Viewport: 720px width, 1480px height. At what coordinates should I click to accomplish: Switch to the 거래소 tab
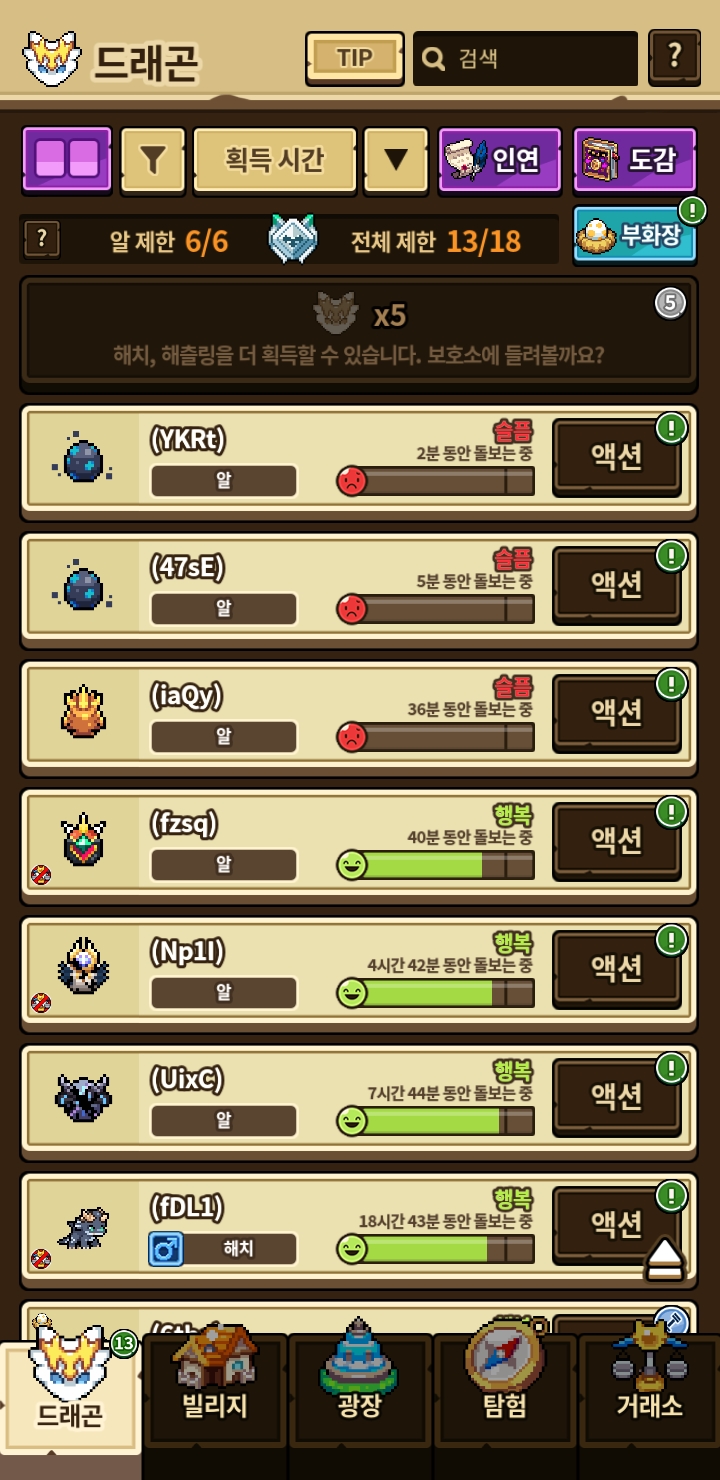point(649,1390)
